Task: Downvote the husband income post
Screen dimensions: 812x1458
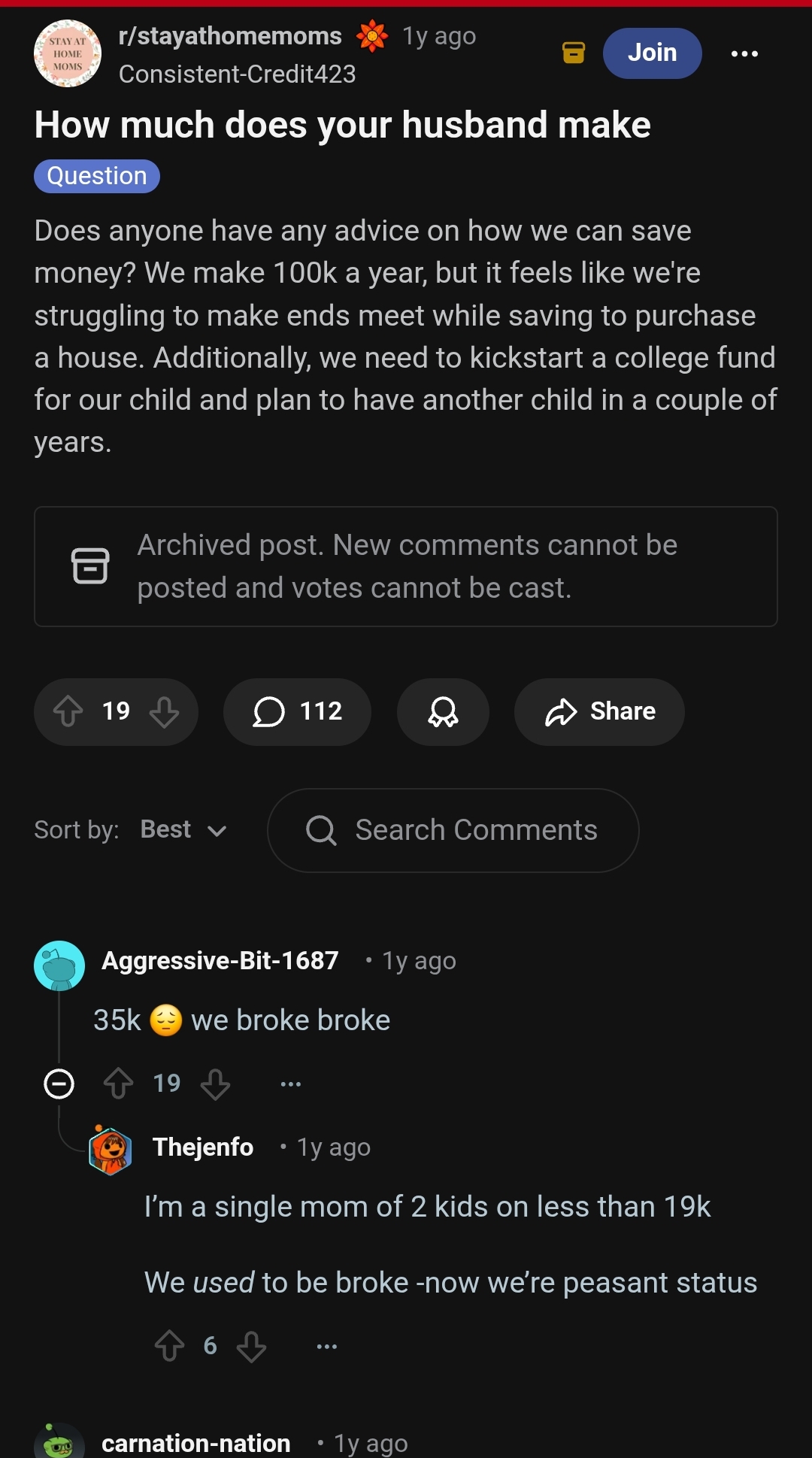Action: 164,711
